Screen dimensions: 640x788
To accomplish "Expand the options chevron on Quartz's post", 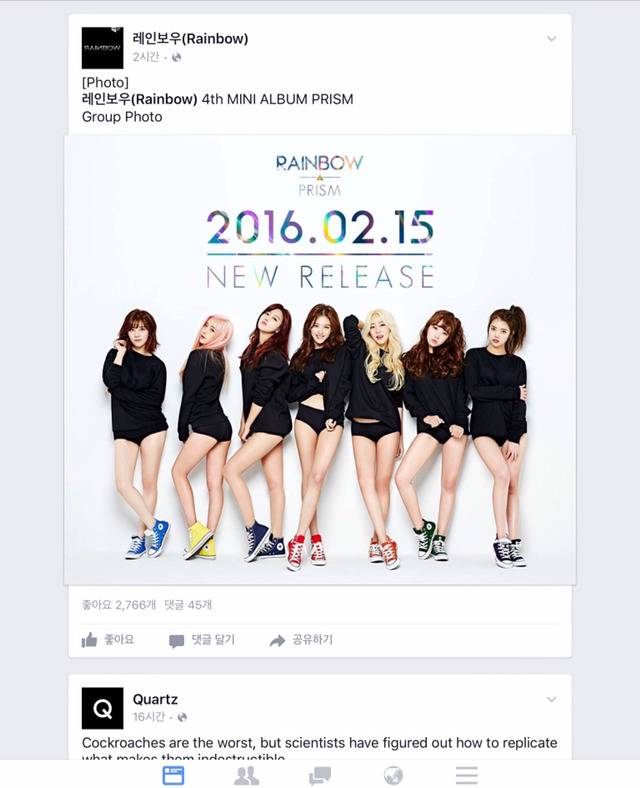I will click(x=551, y=699).
